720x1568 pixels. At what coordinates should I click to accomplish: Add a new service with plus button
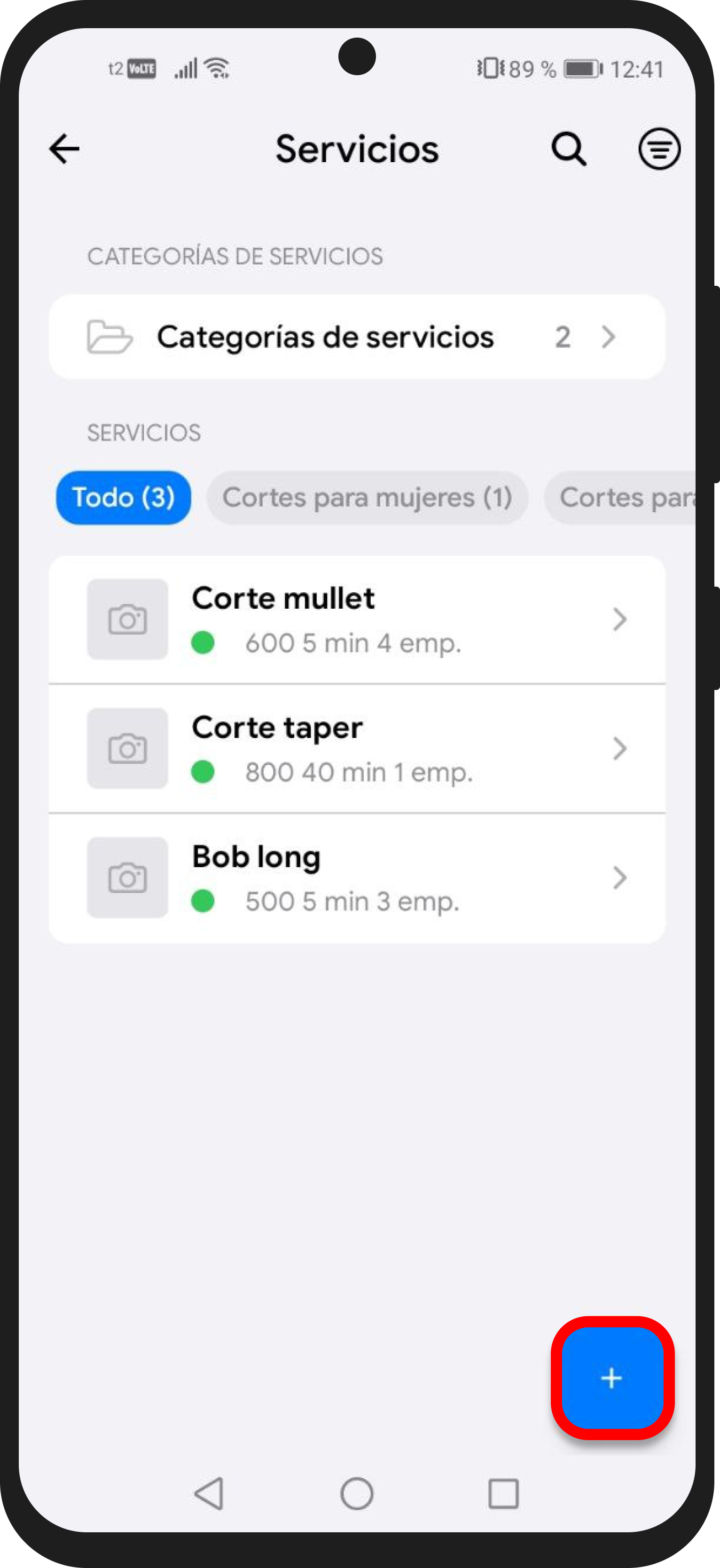[x=611, y=1378]
